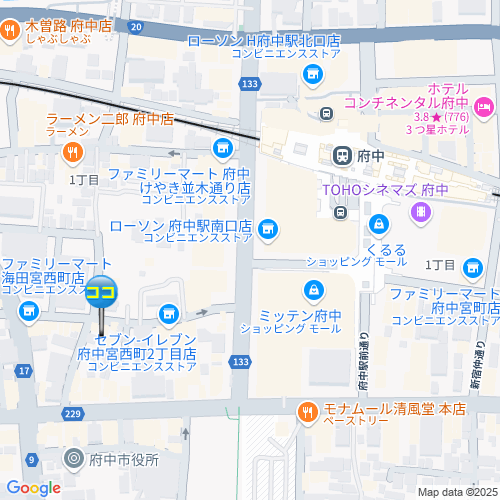This screenshot has width=500, height=500.
Task: Select the TOHOシネマズ 府中 cinema pin
Action: tap(421, 213)
